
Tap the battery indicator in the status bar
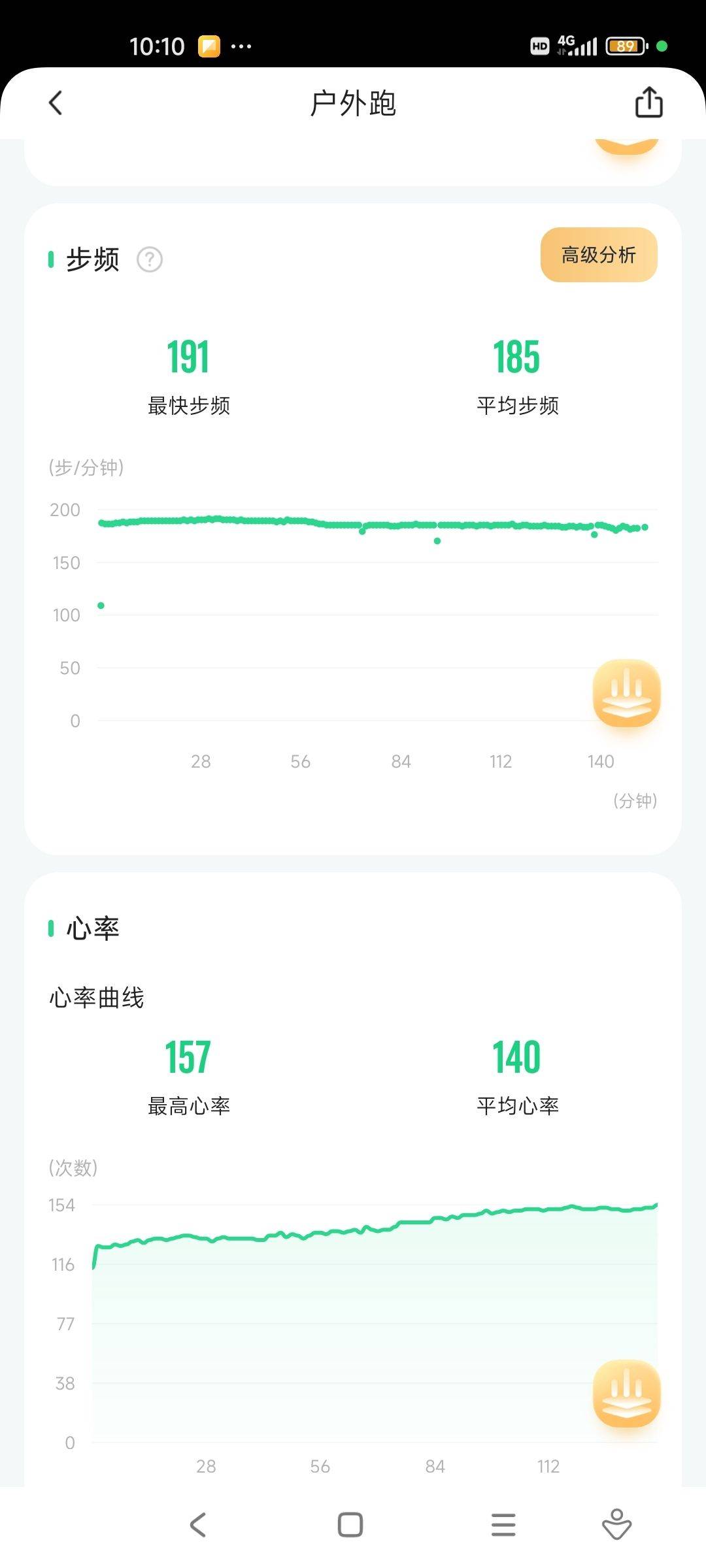pyautogui.click(x=626, y=46)
